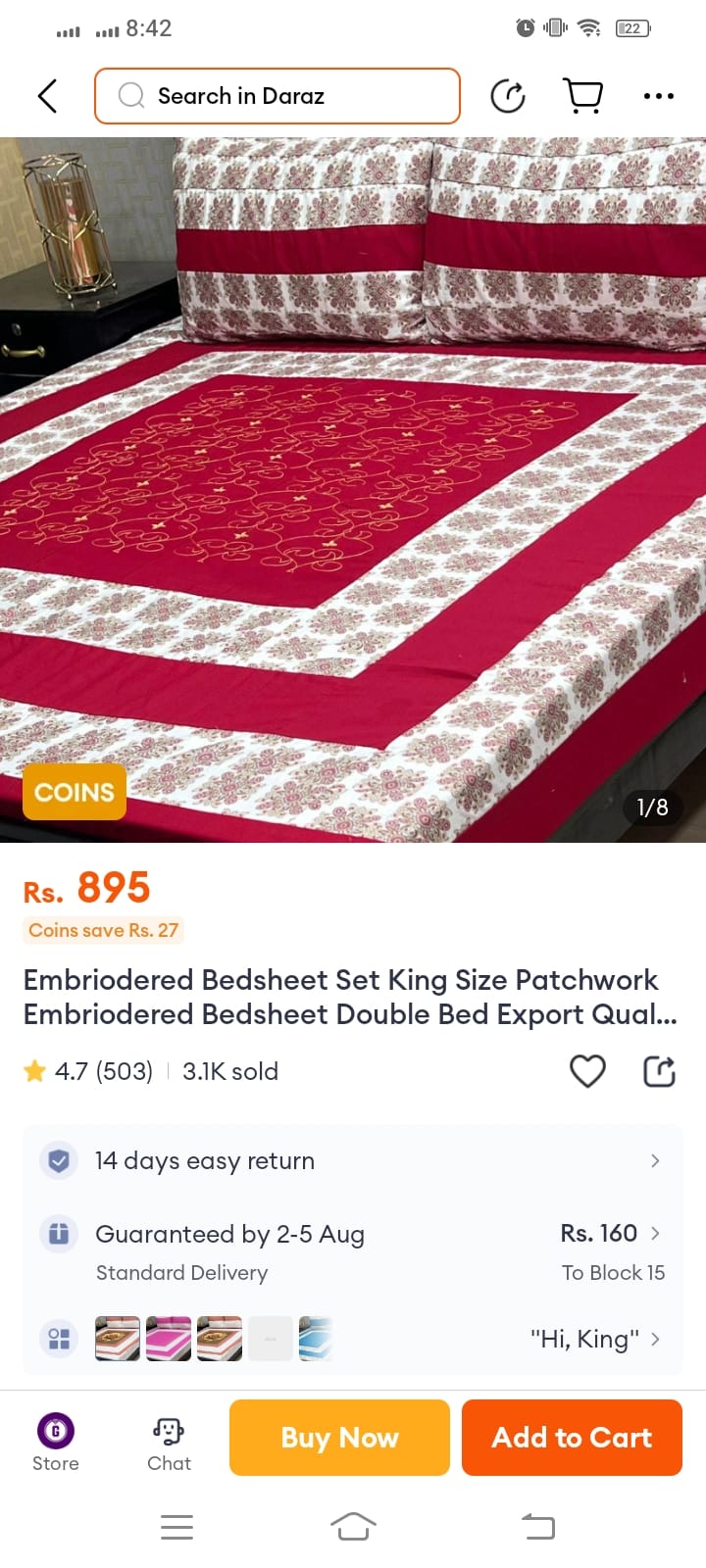Screen dimensions: 706x1568
Task: View the bedsheet product photo
Action: click(x=353, y=490)
